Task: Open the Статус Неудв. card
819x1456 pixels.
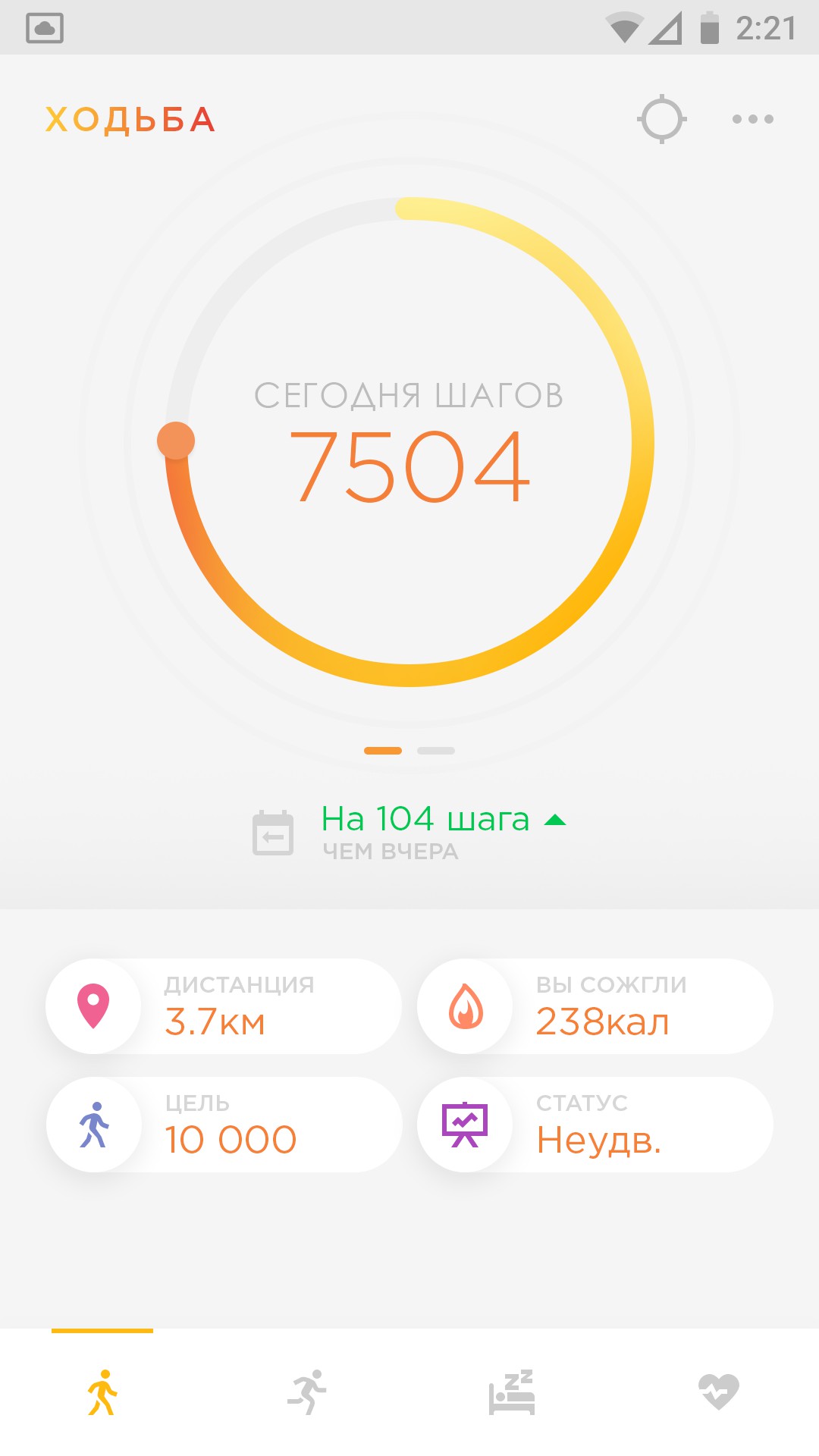Action: [x=595, y=1125]
